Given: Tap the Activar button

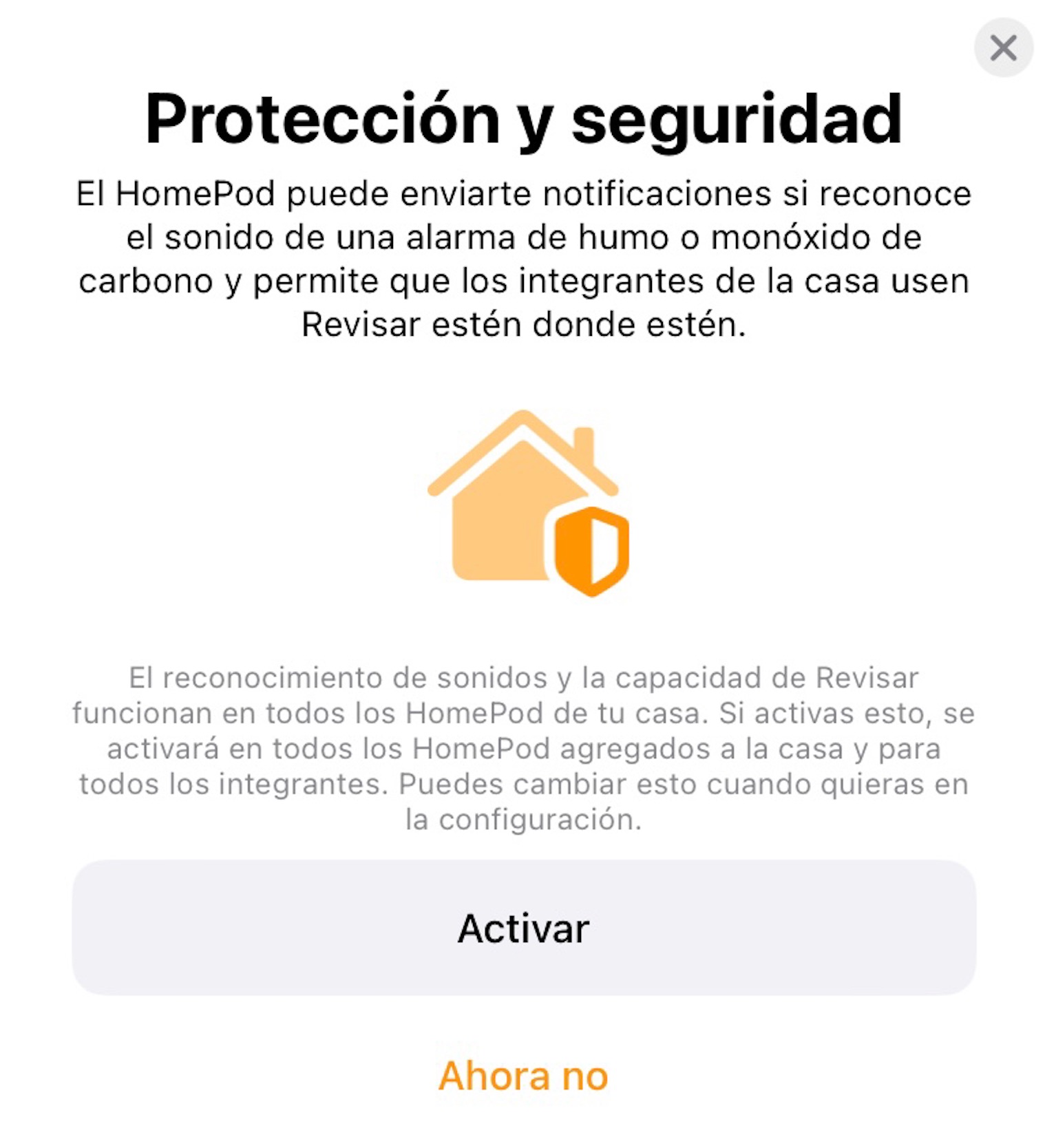Looking at the screenshot, I should coord(523,927).
